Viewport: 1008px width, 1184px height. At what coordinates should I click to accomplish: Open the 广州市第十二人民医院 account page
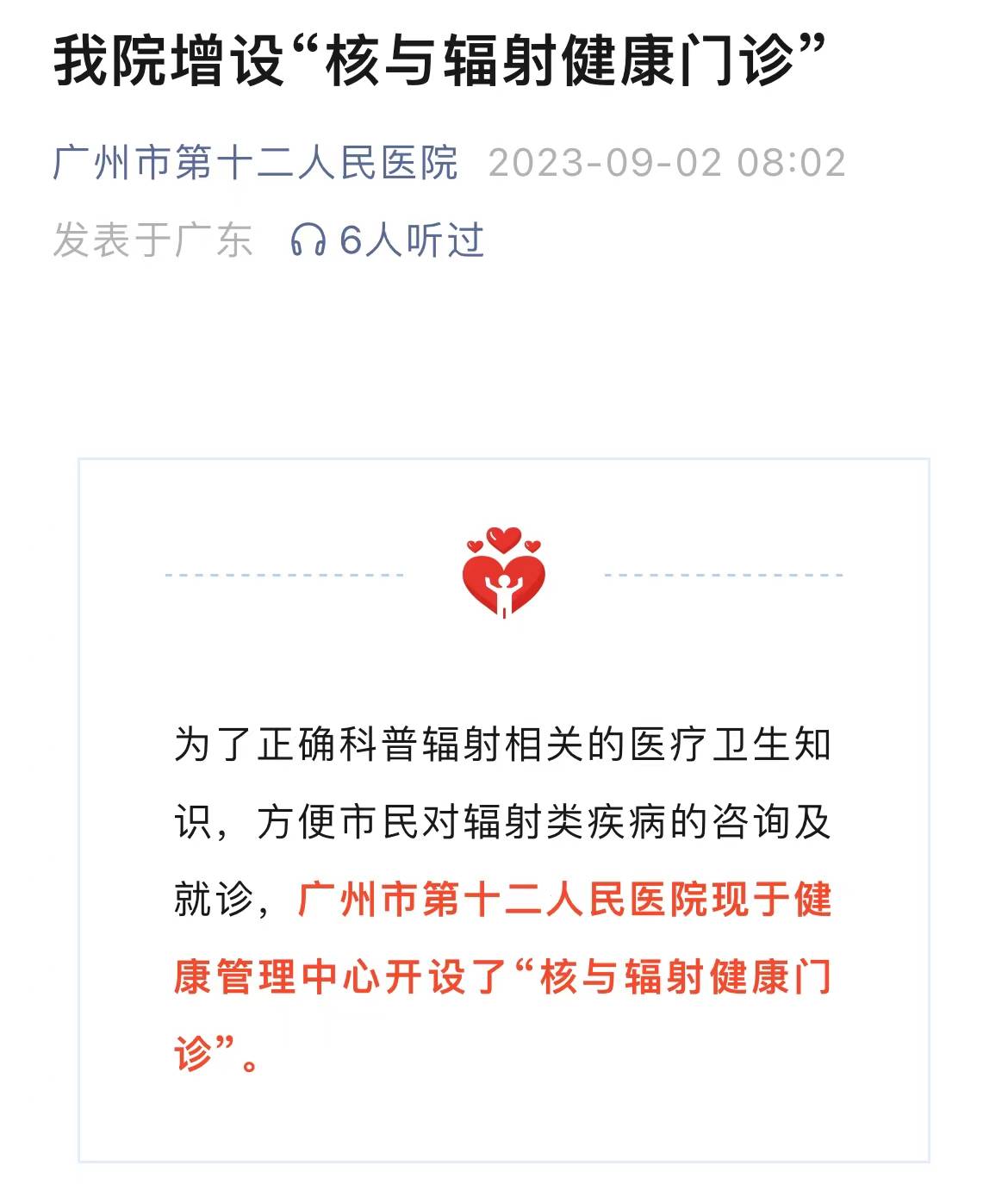[x=255, y=163]
